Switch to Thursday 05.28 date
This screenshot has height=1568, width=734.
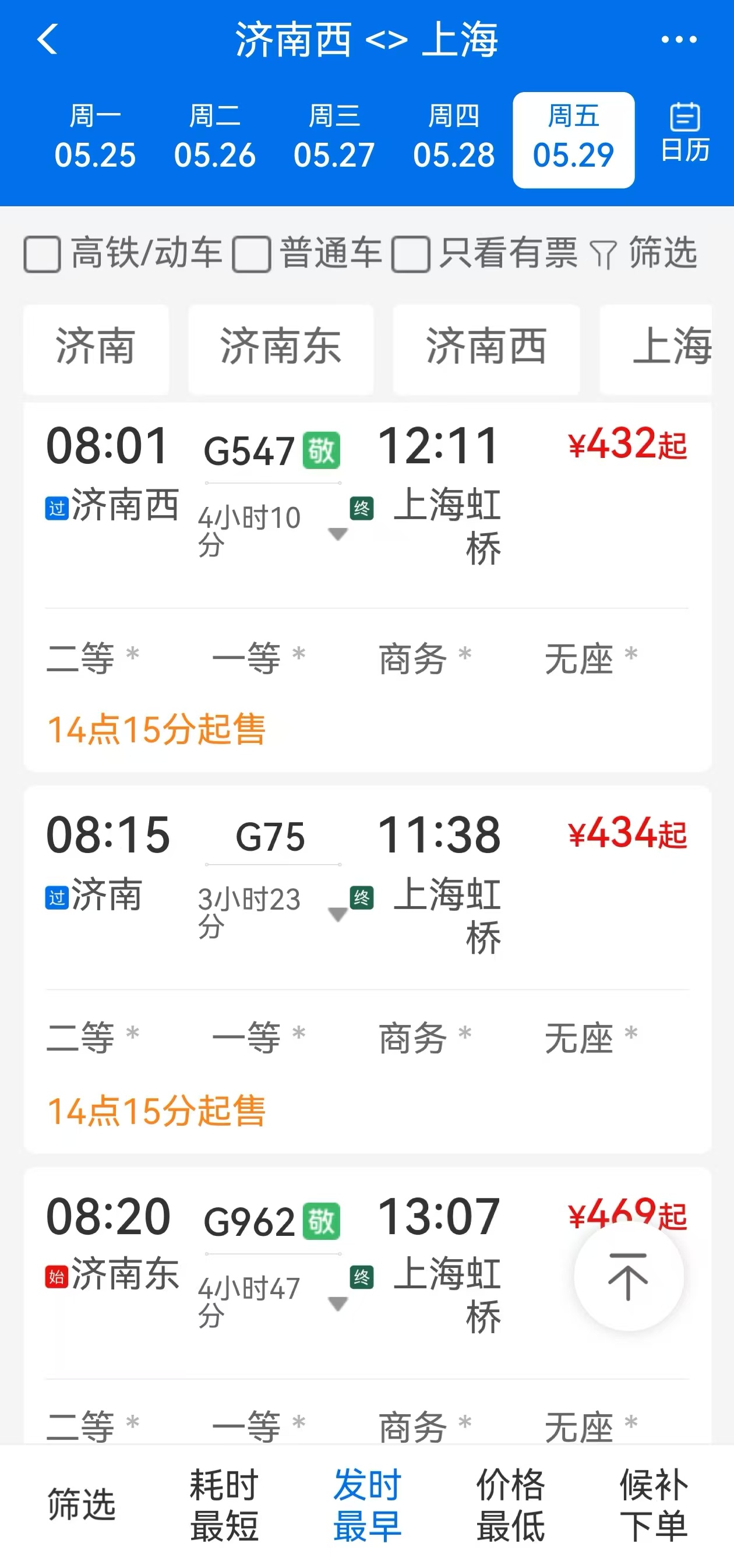(454, 137)
